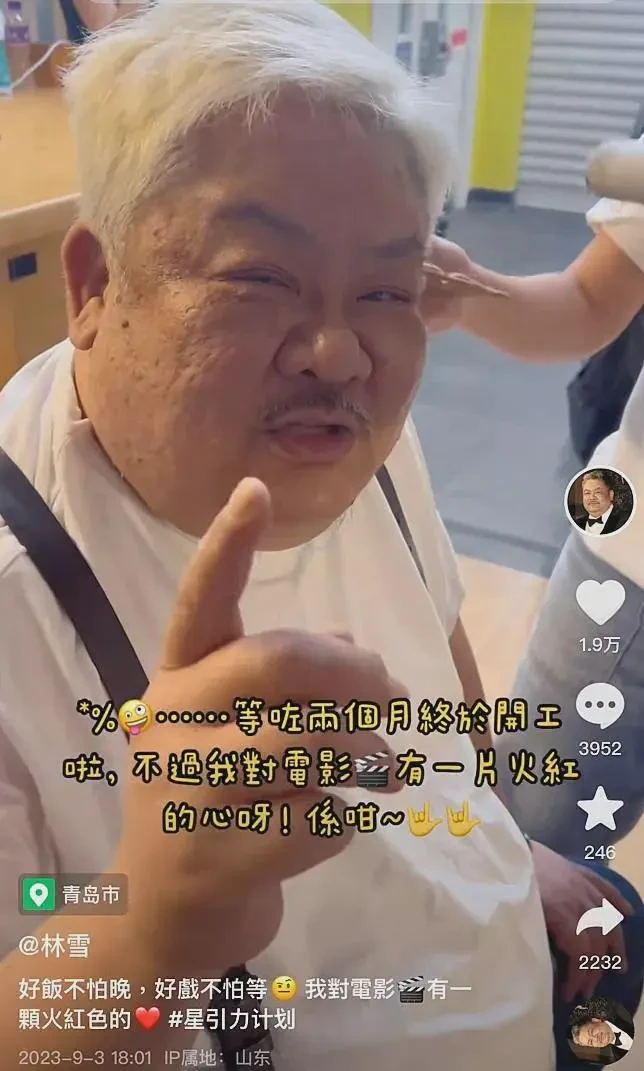Open the 青岛市 location tag
The width and height of the screenshot is (644, 1071).
[73, 894]
